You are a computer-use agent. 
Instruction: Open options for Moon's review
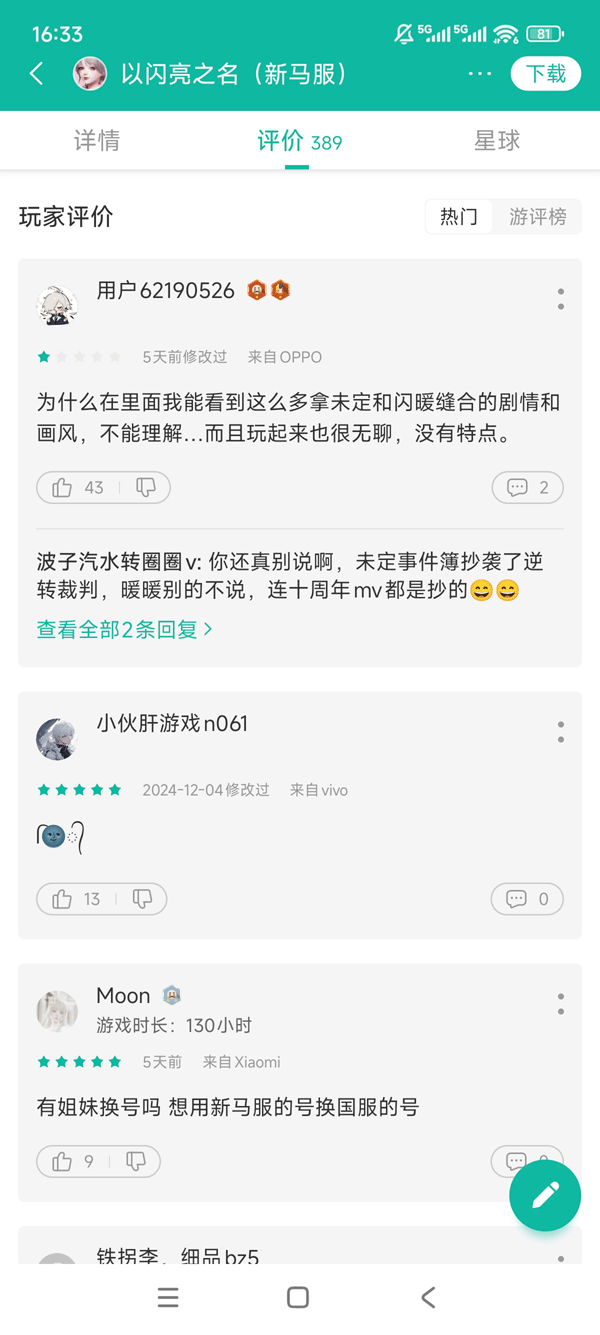pos(561,1004)
